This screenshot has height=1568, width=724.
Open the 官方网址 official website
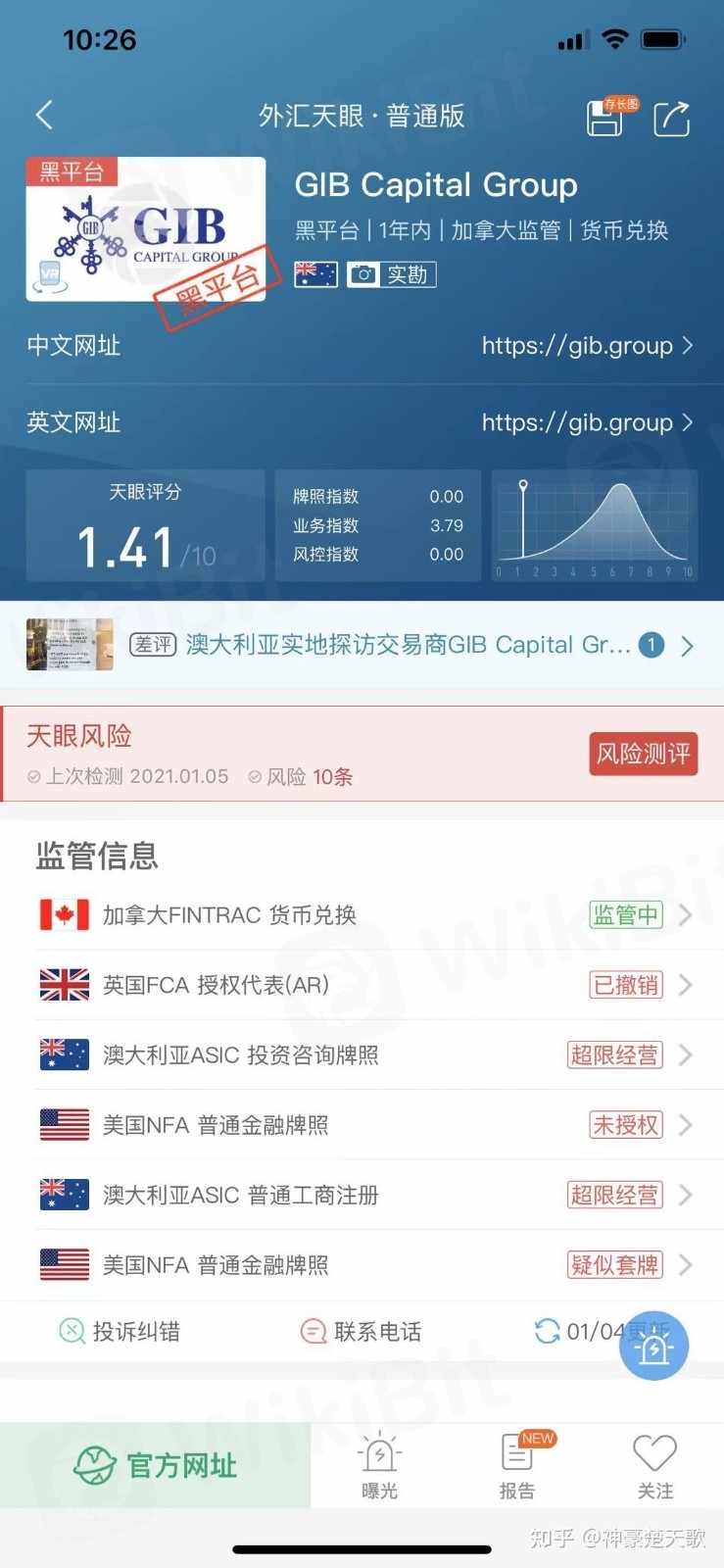156,1466
